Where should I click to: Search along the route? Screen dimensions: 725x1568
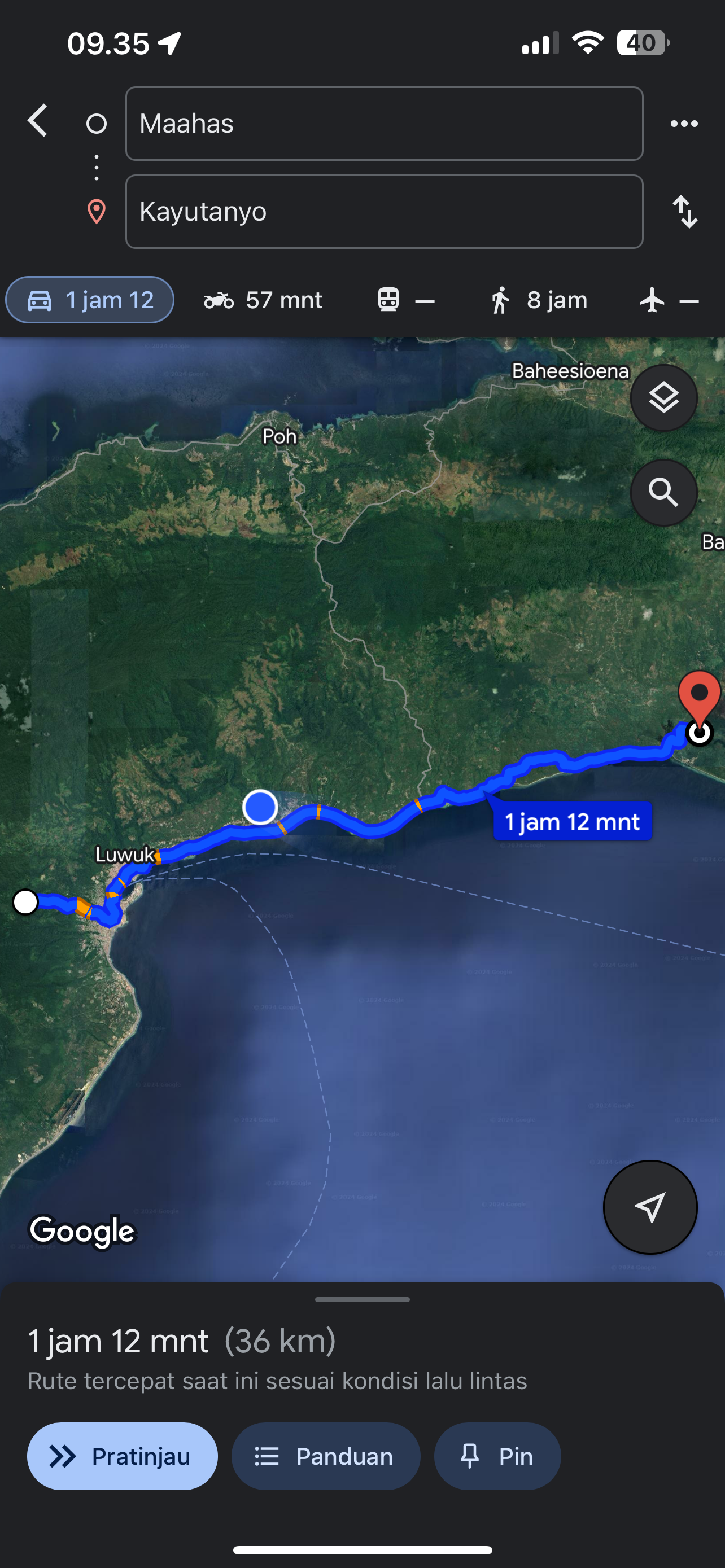(x=663, y=492)
